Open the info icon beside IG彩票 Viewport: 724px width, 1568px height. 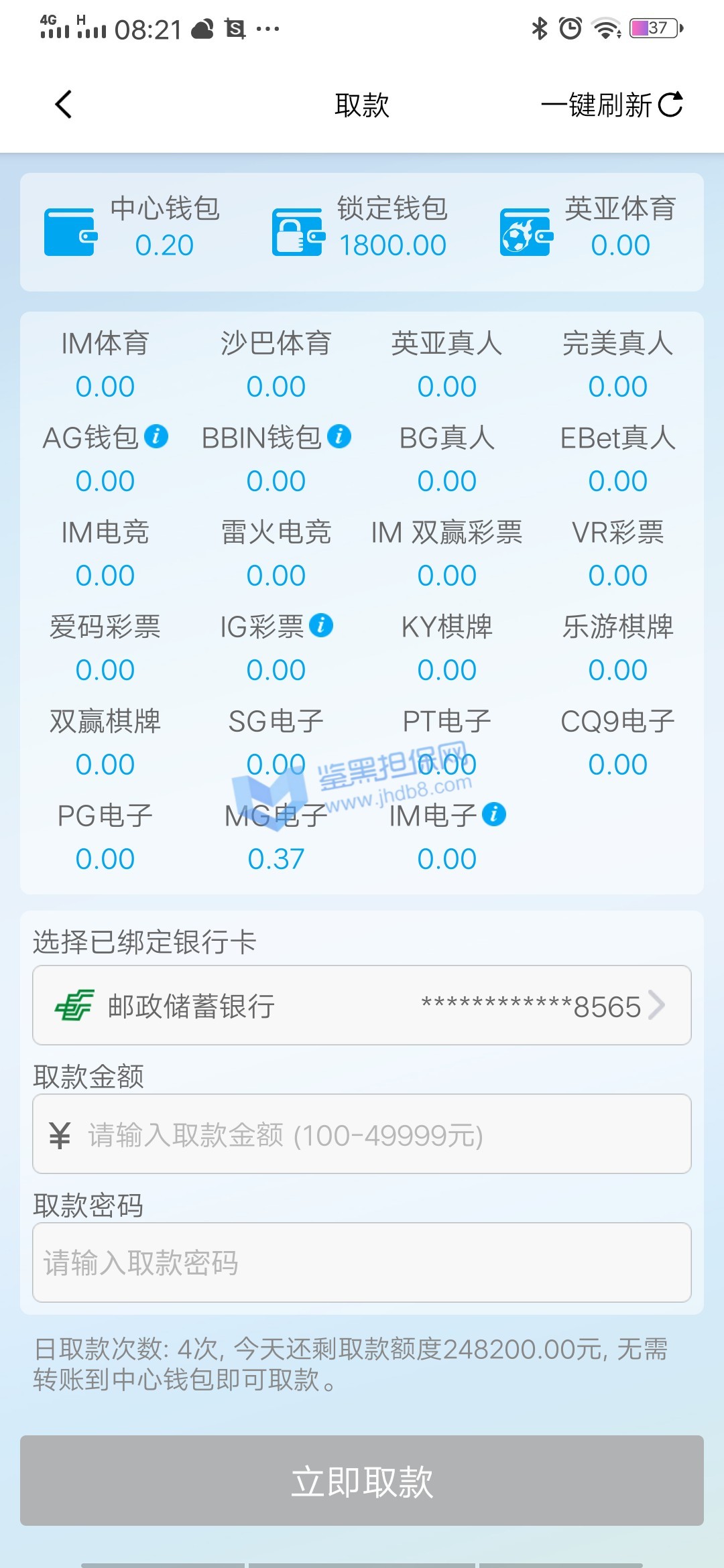(x=321, y=625)
